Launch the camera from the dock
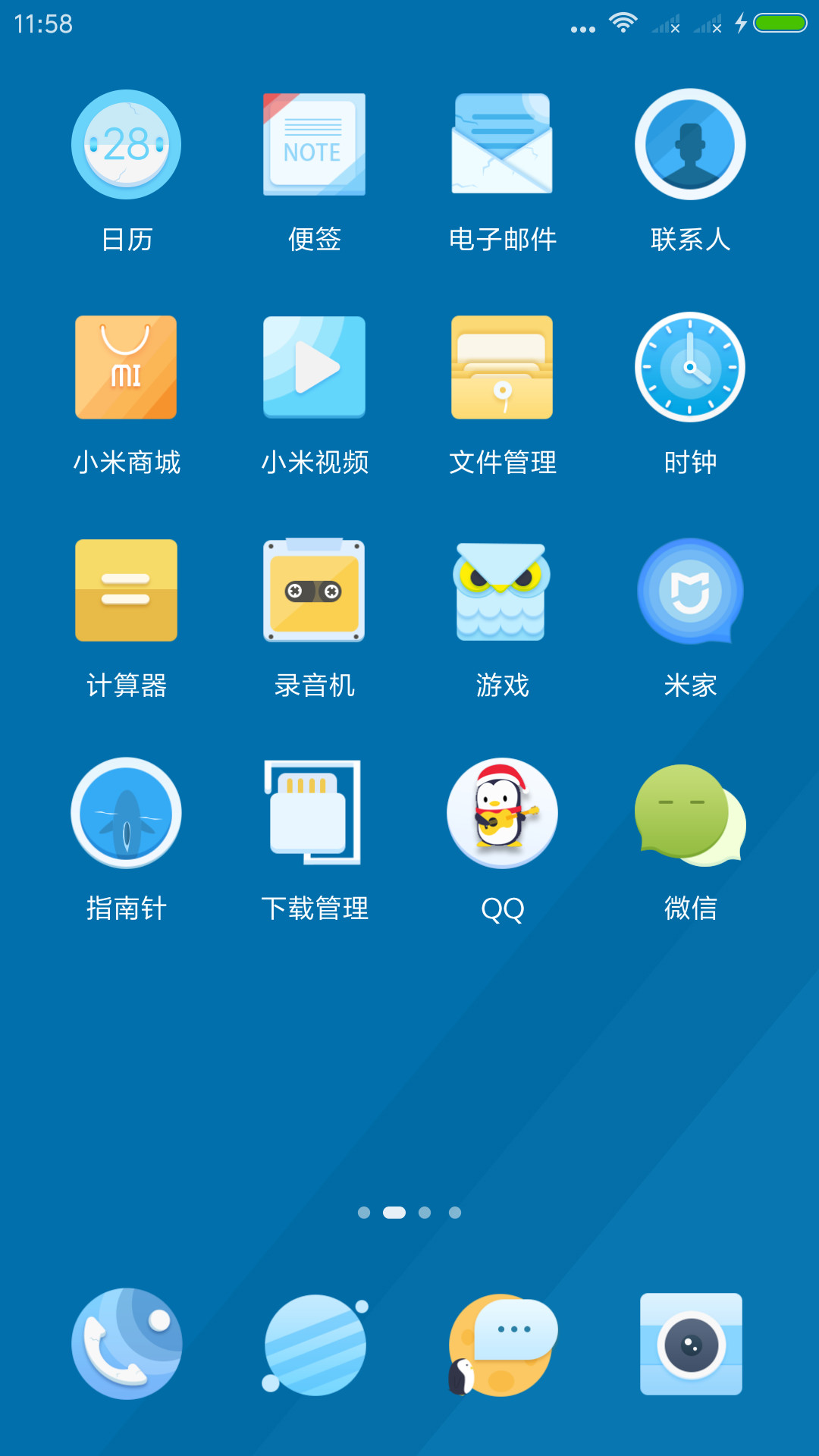This screenshot has height=1456, width=819. (x=691, y=1344)
